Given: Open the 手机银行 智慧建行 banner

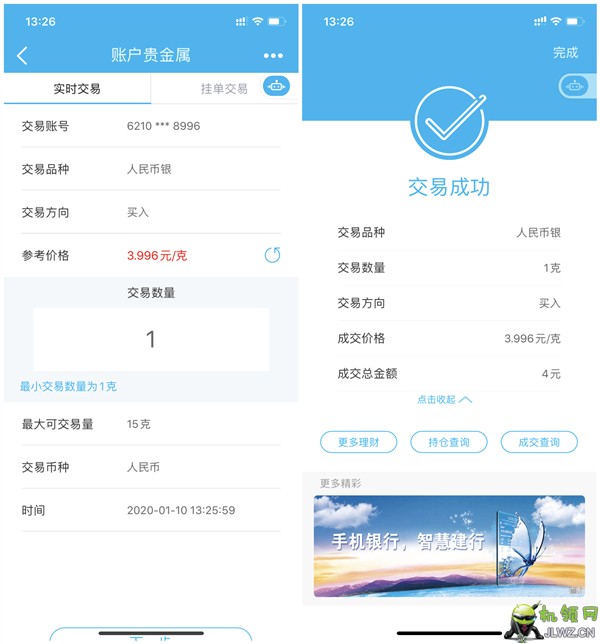Looking at the screenshot, I should 448,546.
